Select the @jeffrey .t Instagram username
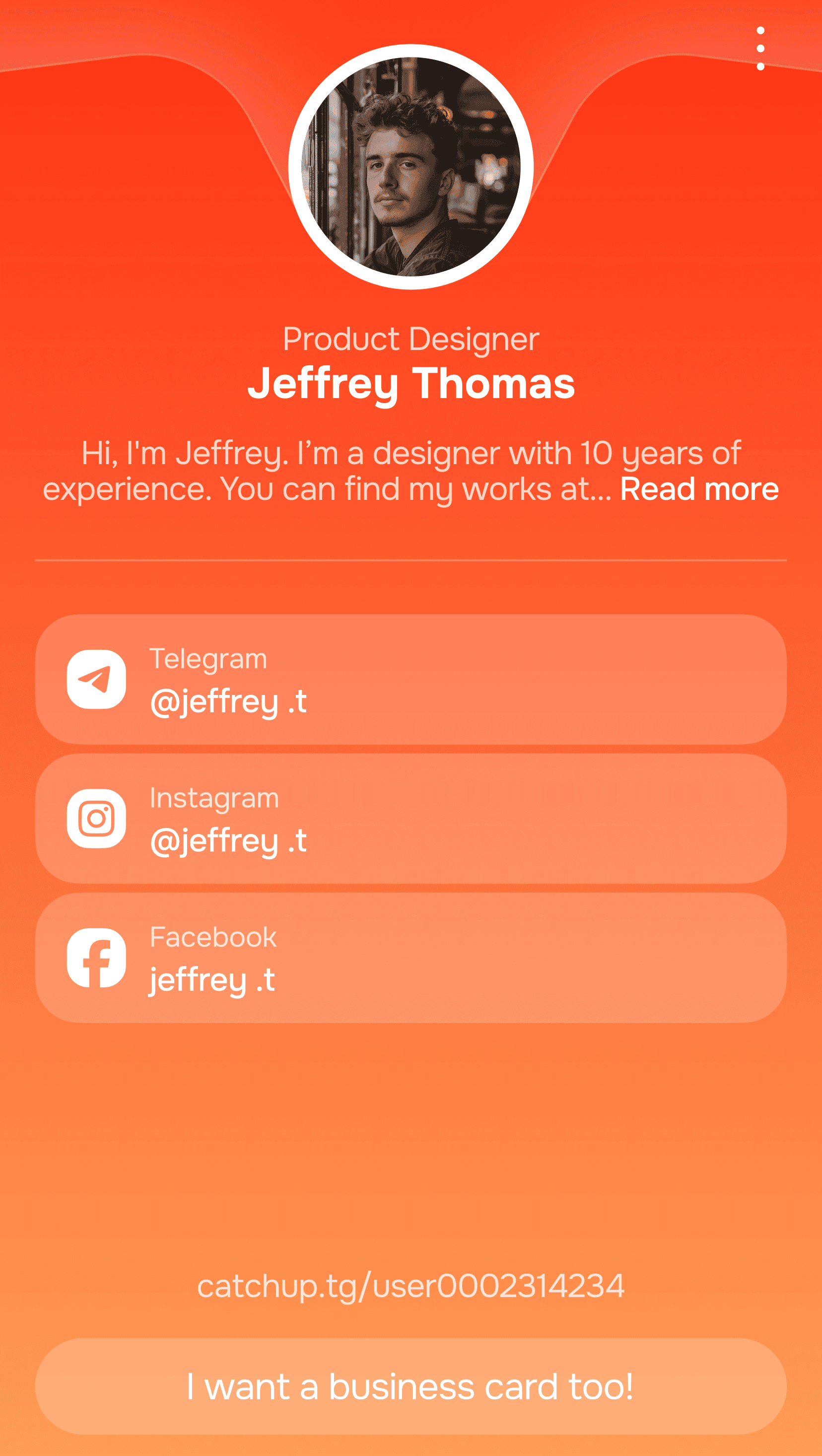Image resolution: width=822 pixels, height=1456 pixels. 228,842
